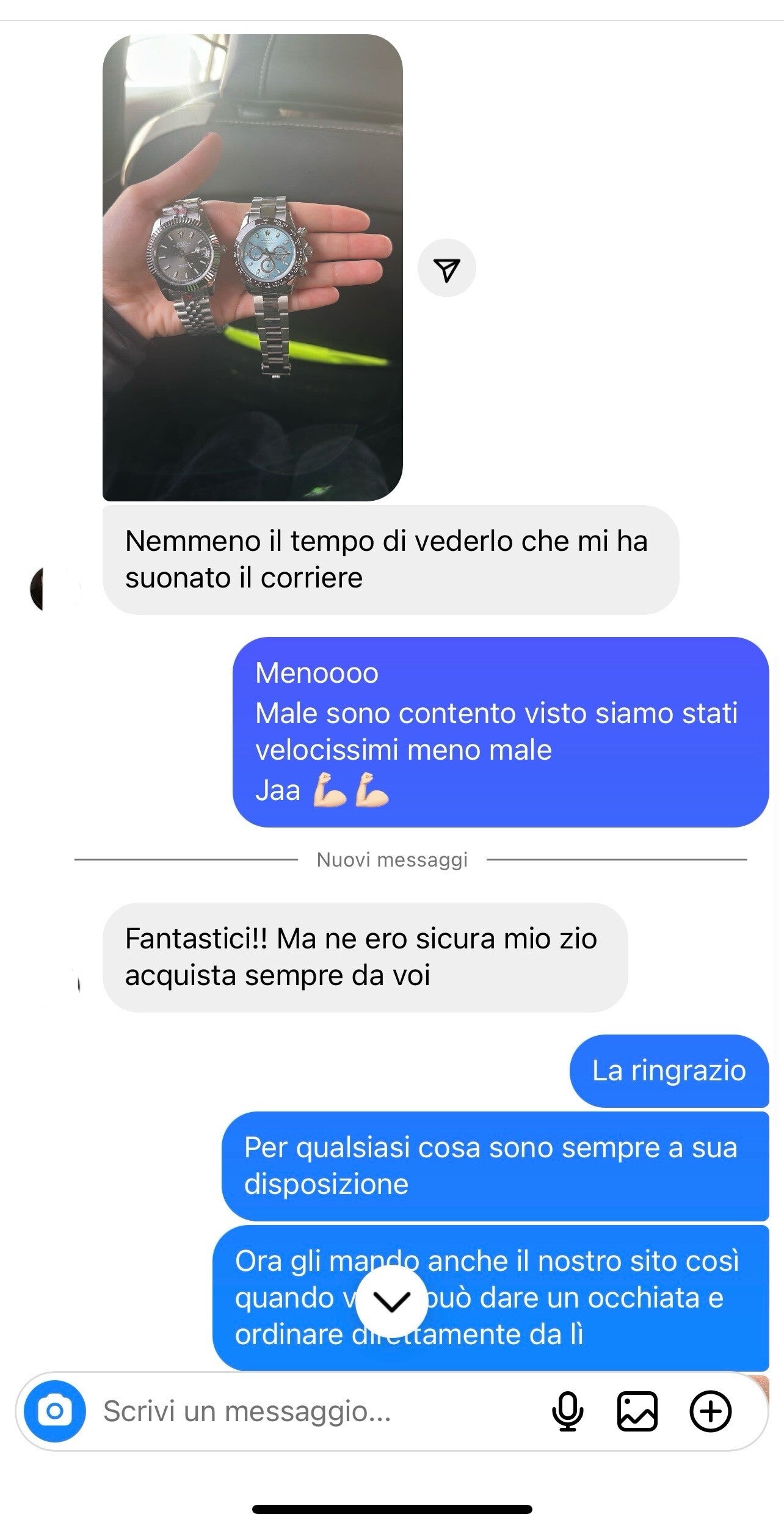The image size is (784, 1528).
Task: Jump to the latest message with the down arrow
Action: 391,1302
